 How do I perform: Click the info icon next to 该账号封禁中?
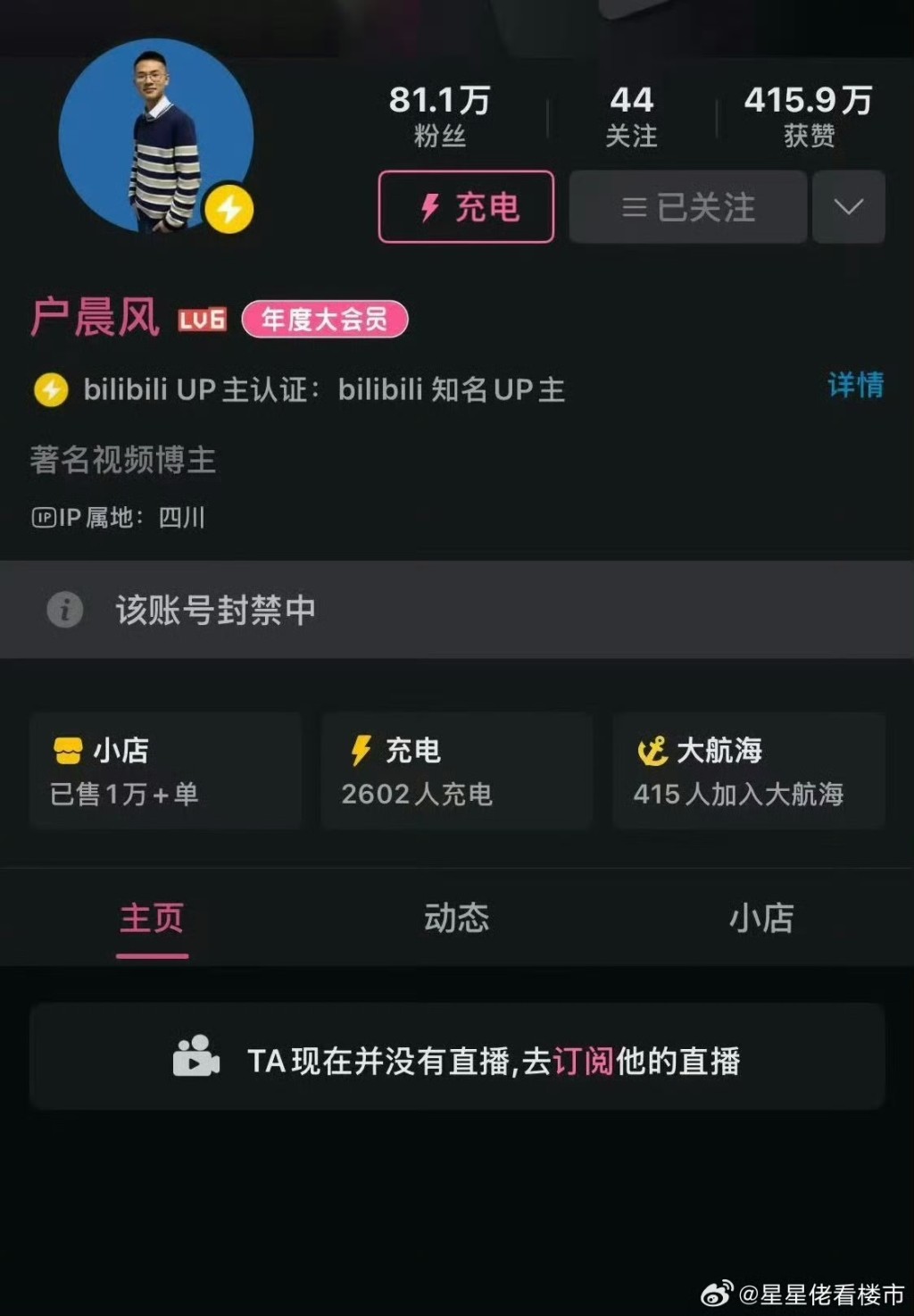pyautogui.click(x=63, y=611)
